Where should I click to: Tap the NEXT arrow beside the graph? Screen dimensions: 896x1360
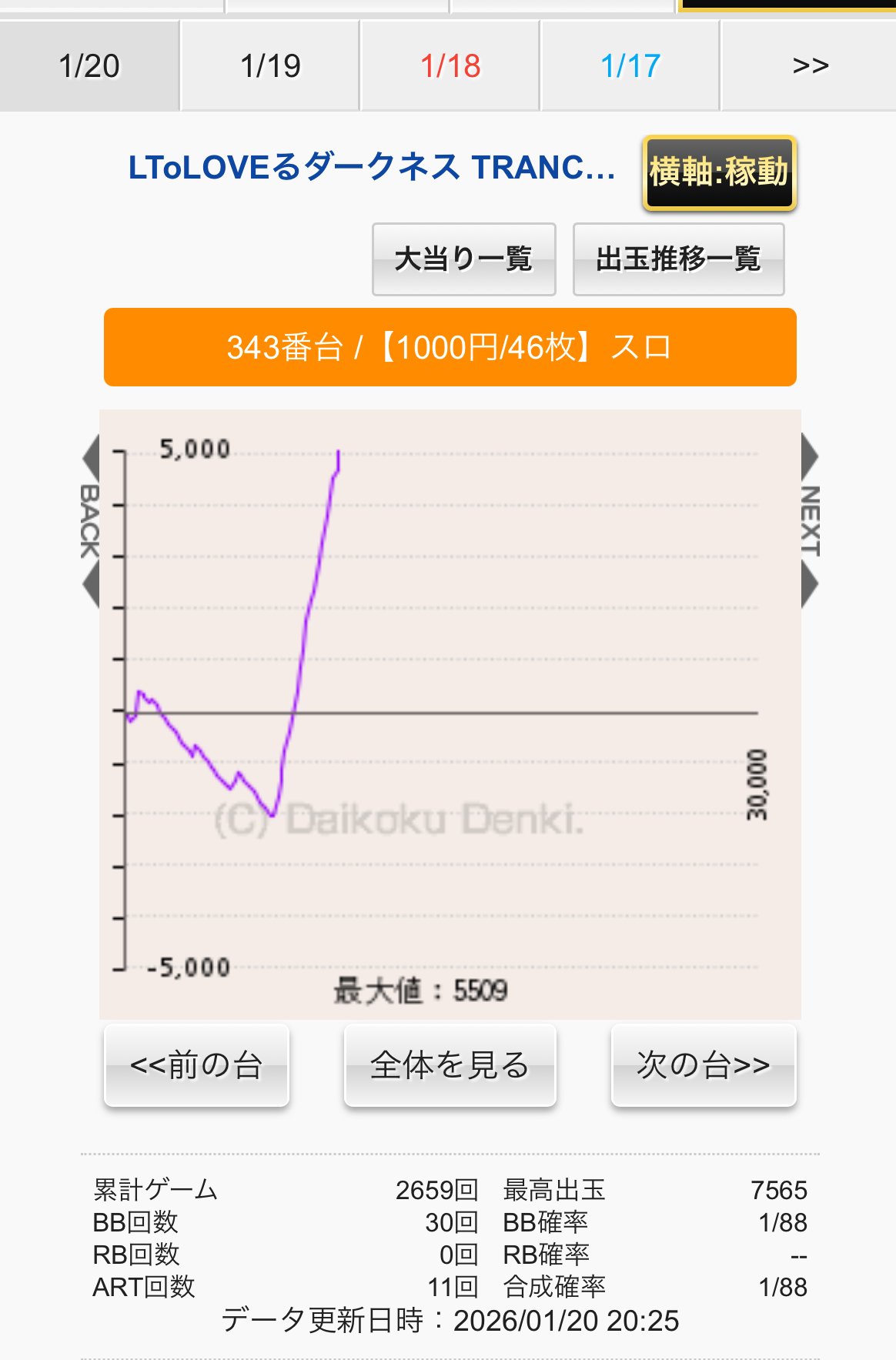click(x=810, y=521)
